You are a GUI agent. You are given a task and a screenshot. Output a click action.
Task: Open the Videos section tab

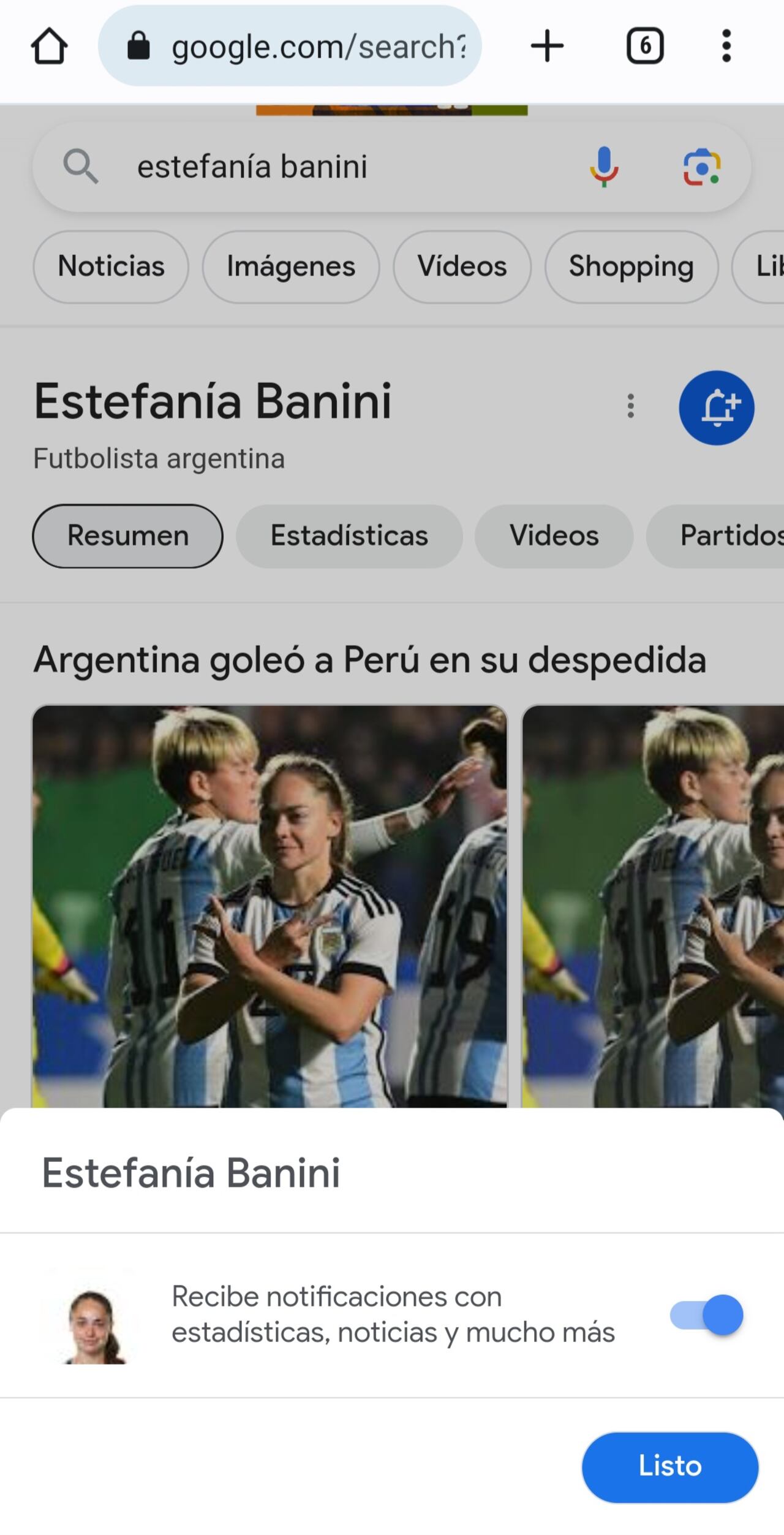[x=553, y=535]
